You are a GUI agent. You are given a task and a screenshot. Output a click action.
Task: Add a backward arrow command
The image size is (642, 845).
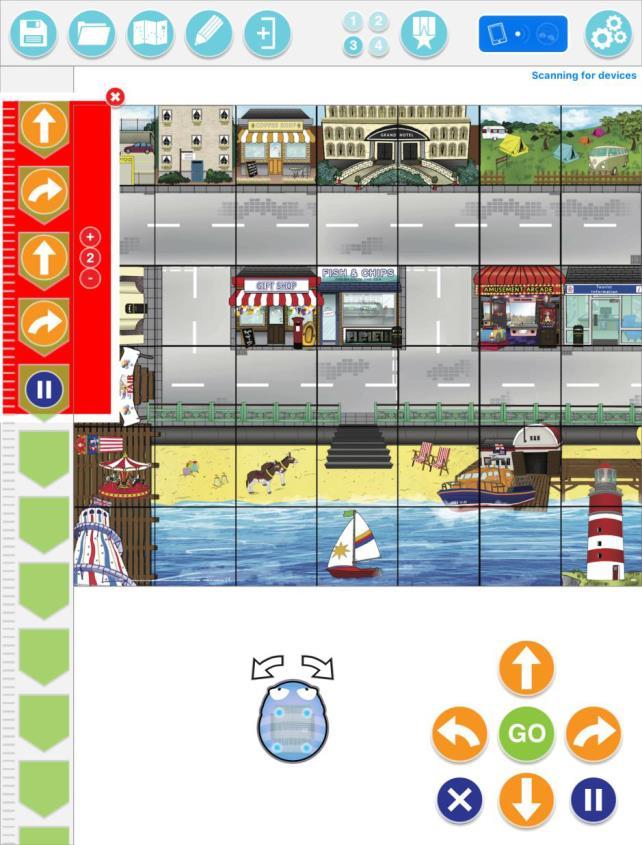pyautogui.click(x=526, y=800)
